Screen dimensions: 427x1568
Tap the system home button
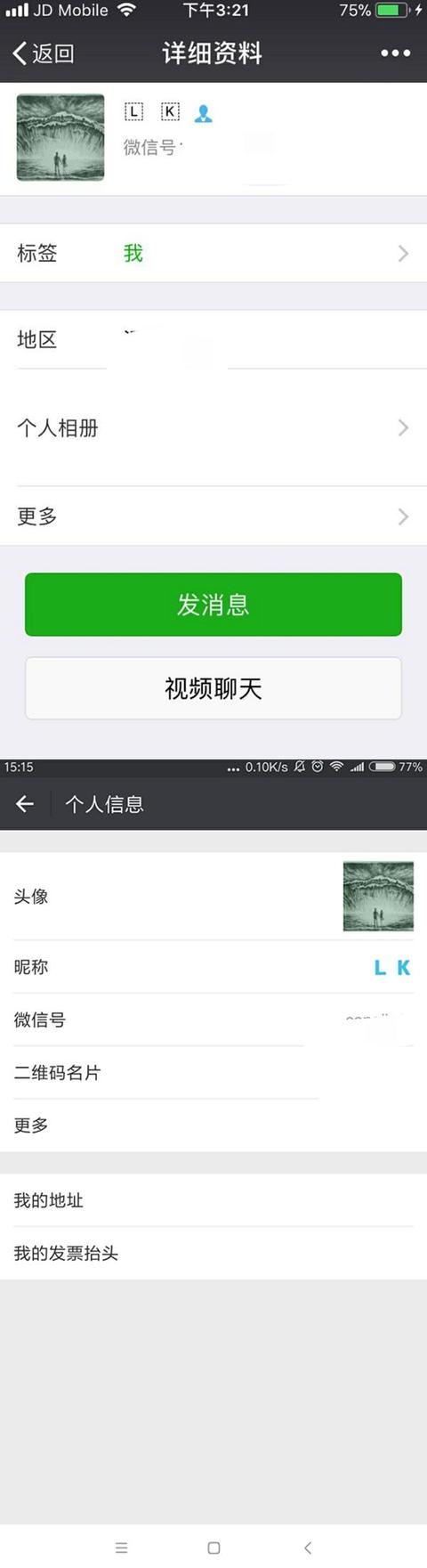click(x=213, y=1548)
